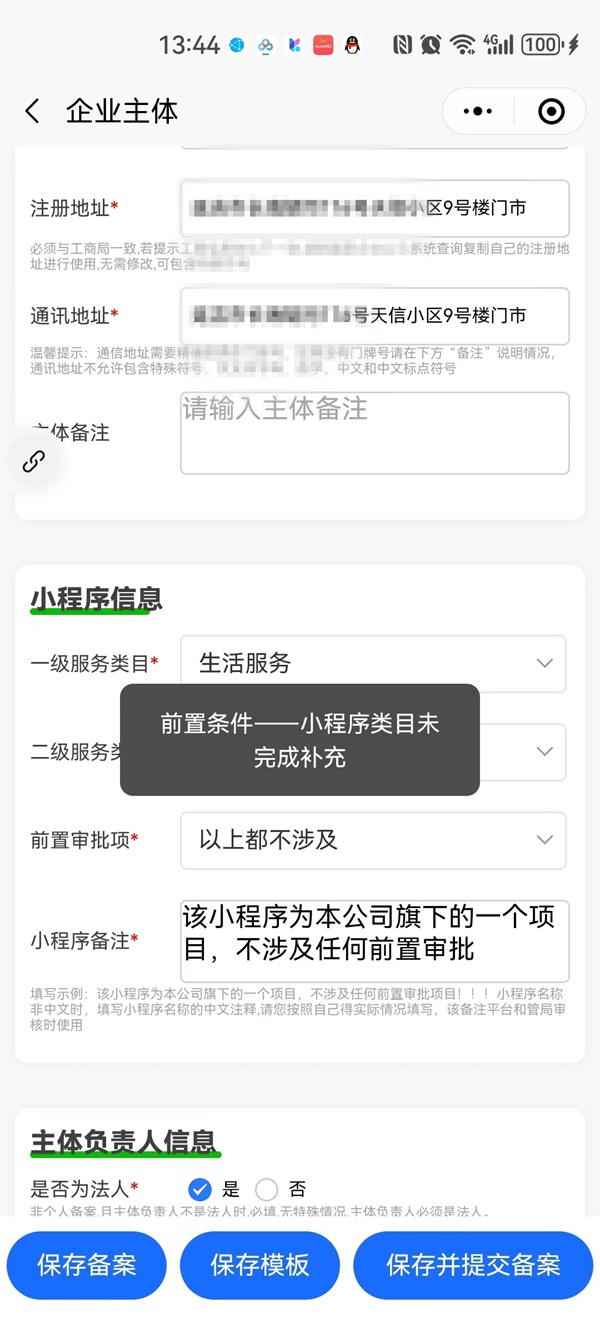Open 前置审批项 dropdown showing 以上都不涉及
This screenshot has width=600, height=1333.
[x=373, y=840]
